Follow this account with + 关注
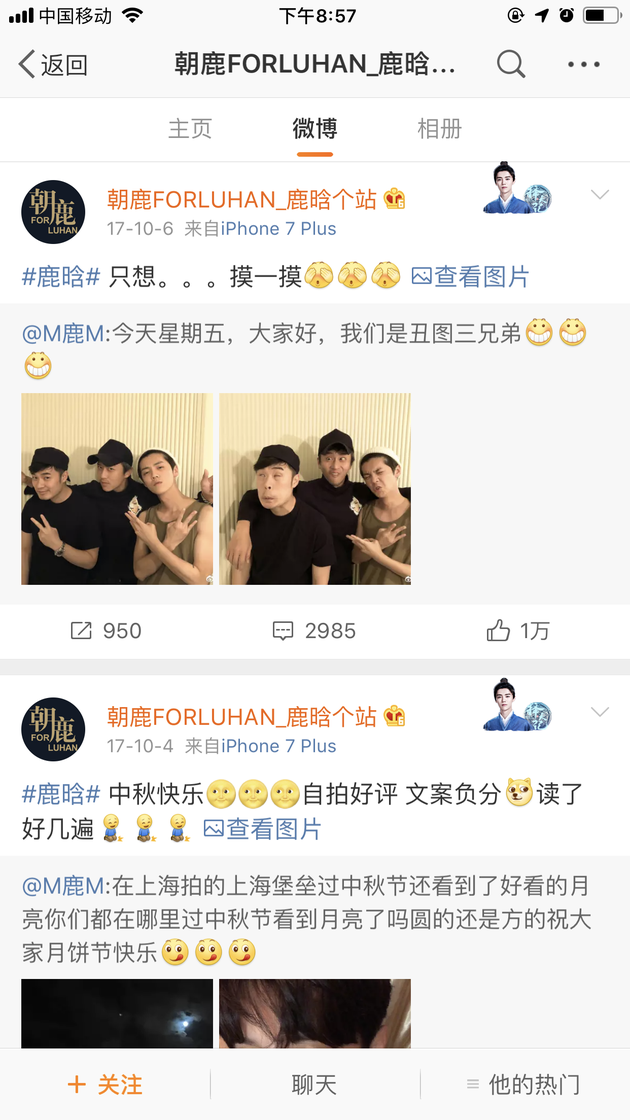The image size is (630, 1120). [x=105, y=1085]
